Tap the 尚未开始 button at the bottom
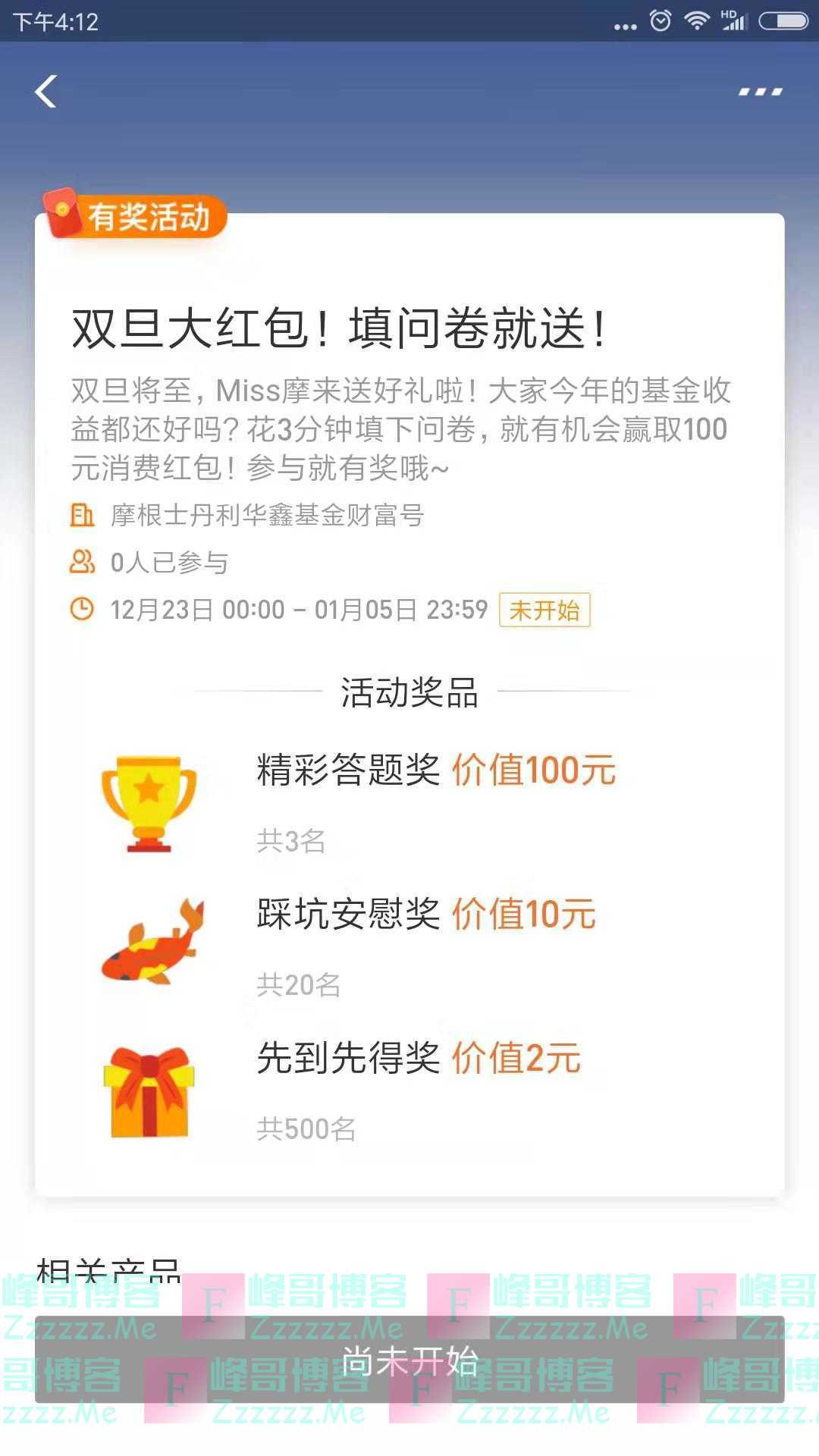Screen dimensions: 819x1456 tap(409, 1361)
